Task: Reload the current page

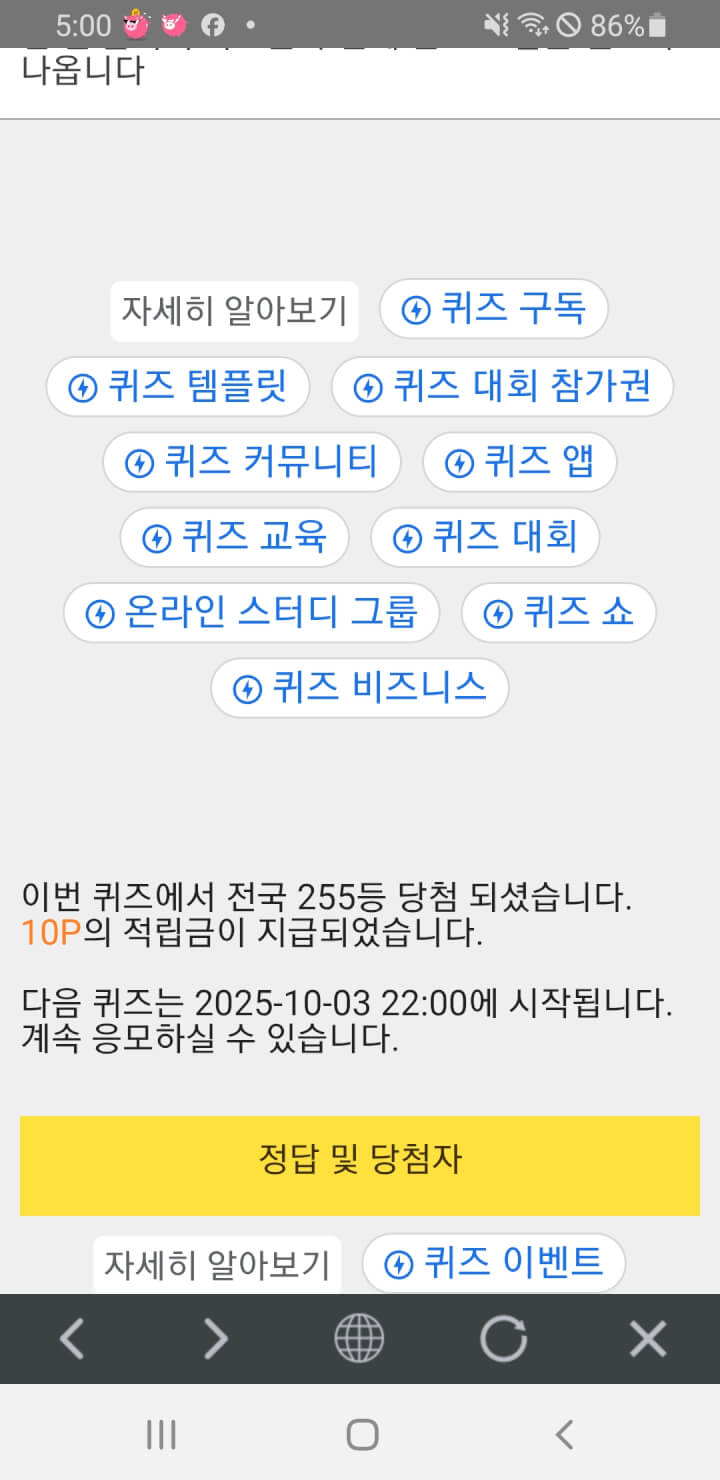Action: click(x=503, y=1338)
